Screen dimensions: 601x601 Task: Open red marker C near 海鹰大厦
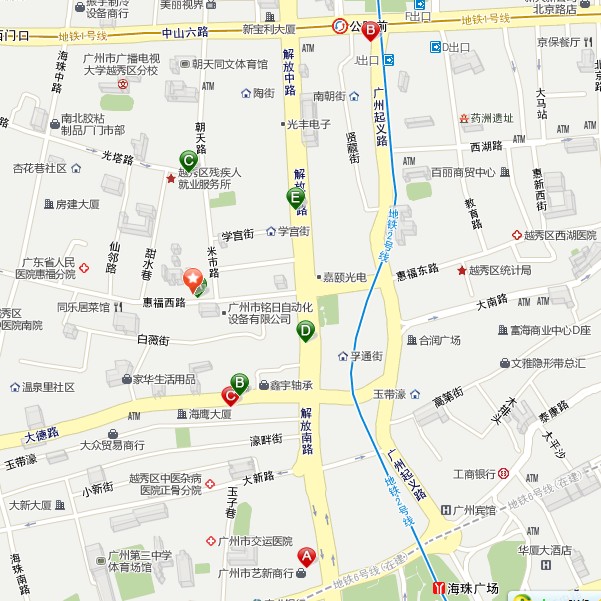pyautogui.click(x=229, y=395)
